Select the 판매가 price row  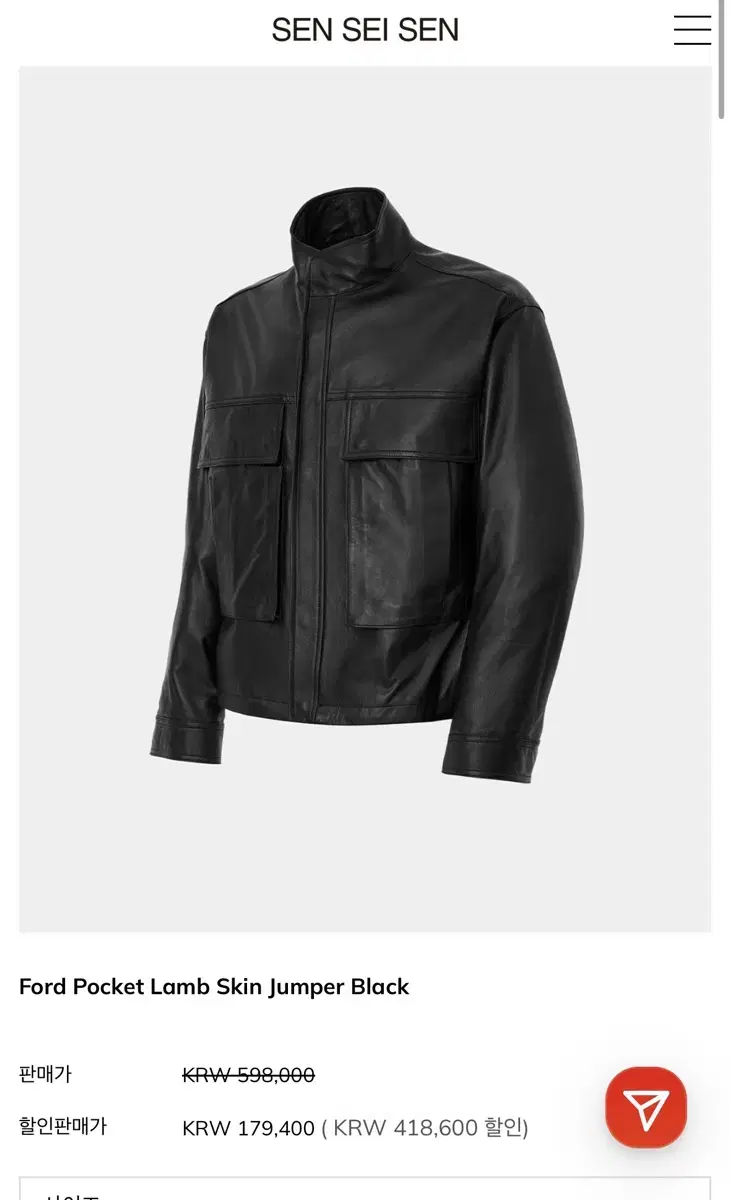pos(48,1075)
